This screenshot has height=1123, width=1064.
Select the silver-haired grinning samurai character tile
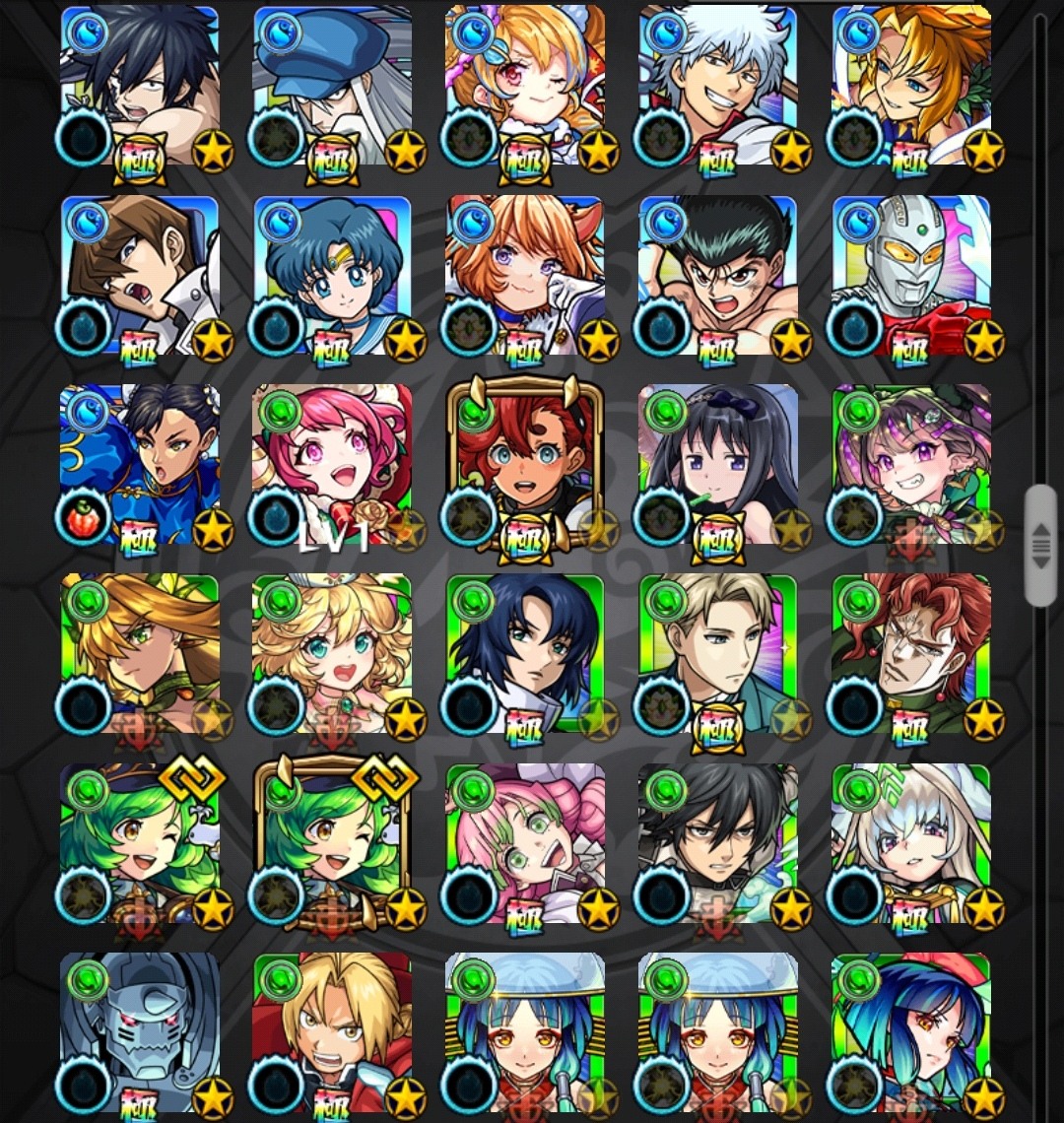pos(718,85)
